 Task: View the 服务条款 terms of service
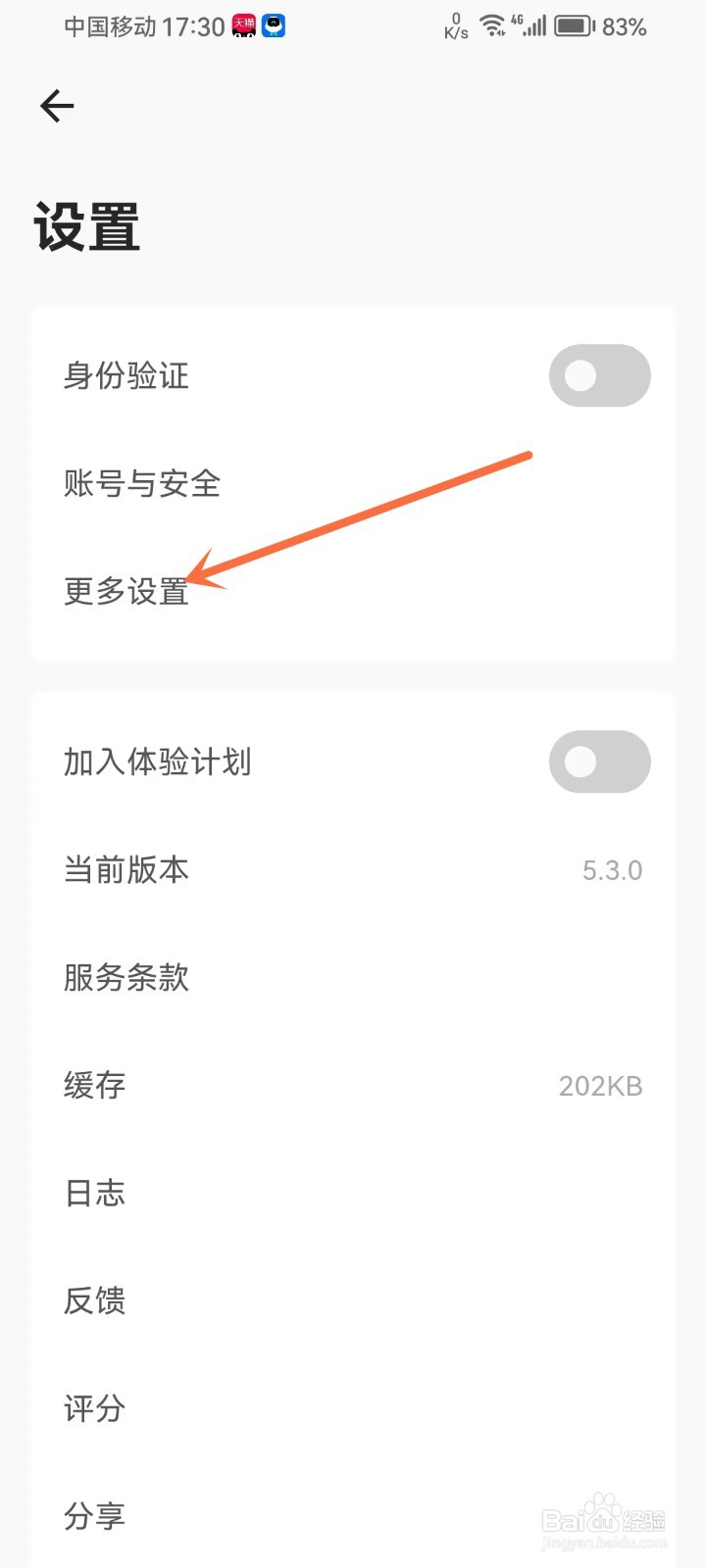click(x=124, y=977)
